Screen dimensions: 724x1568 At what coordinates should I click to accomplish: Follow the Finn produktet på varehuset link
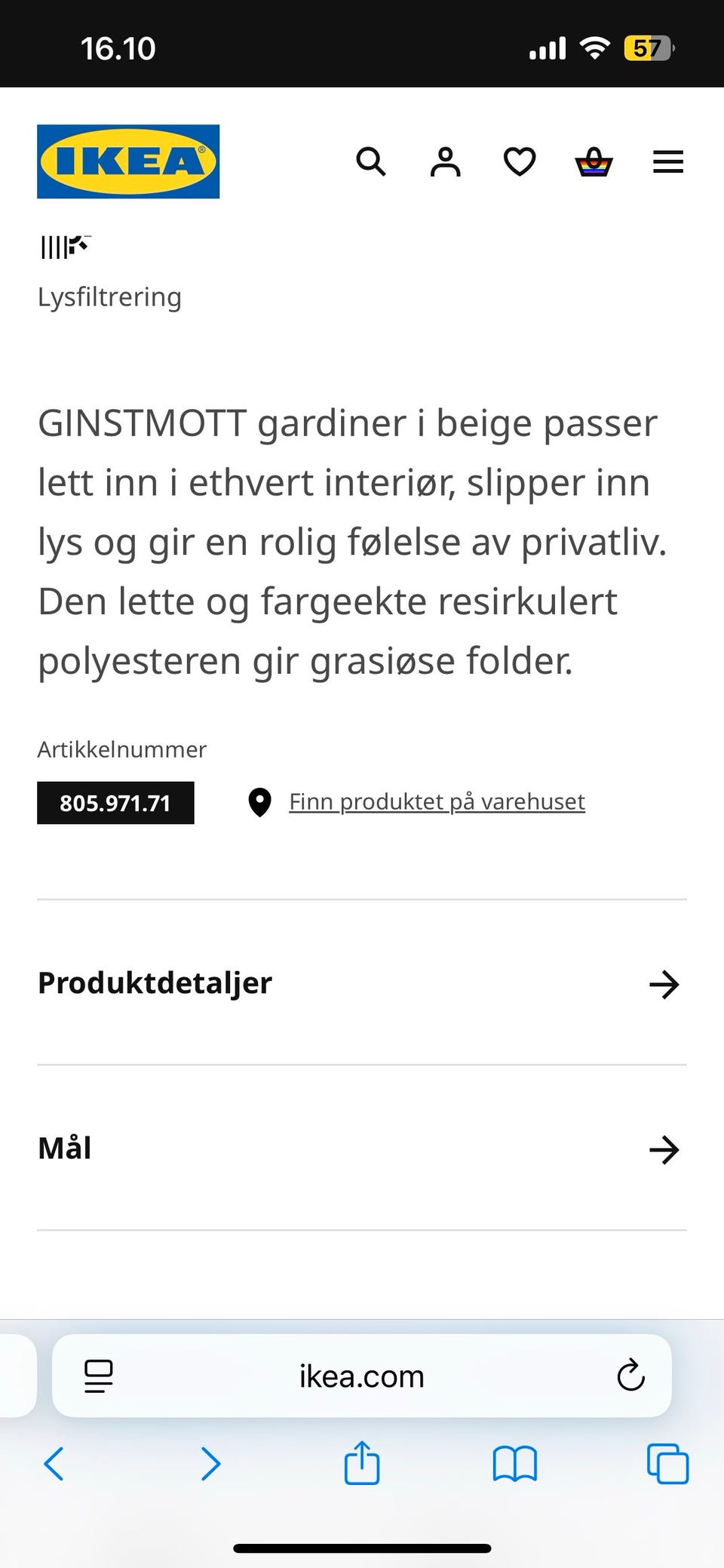[436, 801]
